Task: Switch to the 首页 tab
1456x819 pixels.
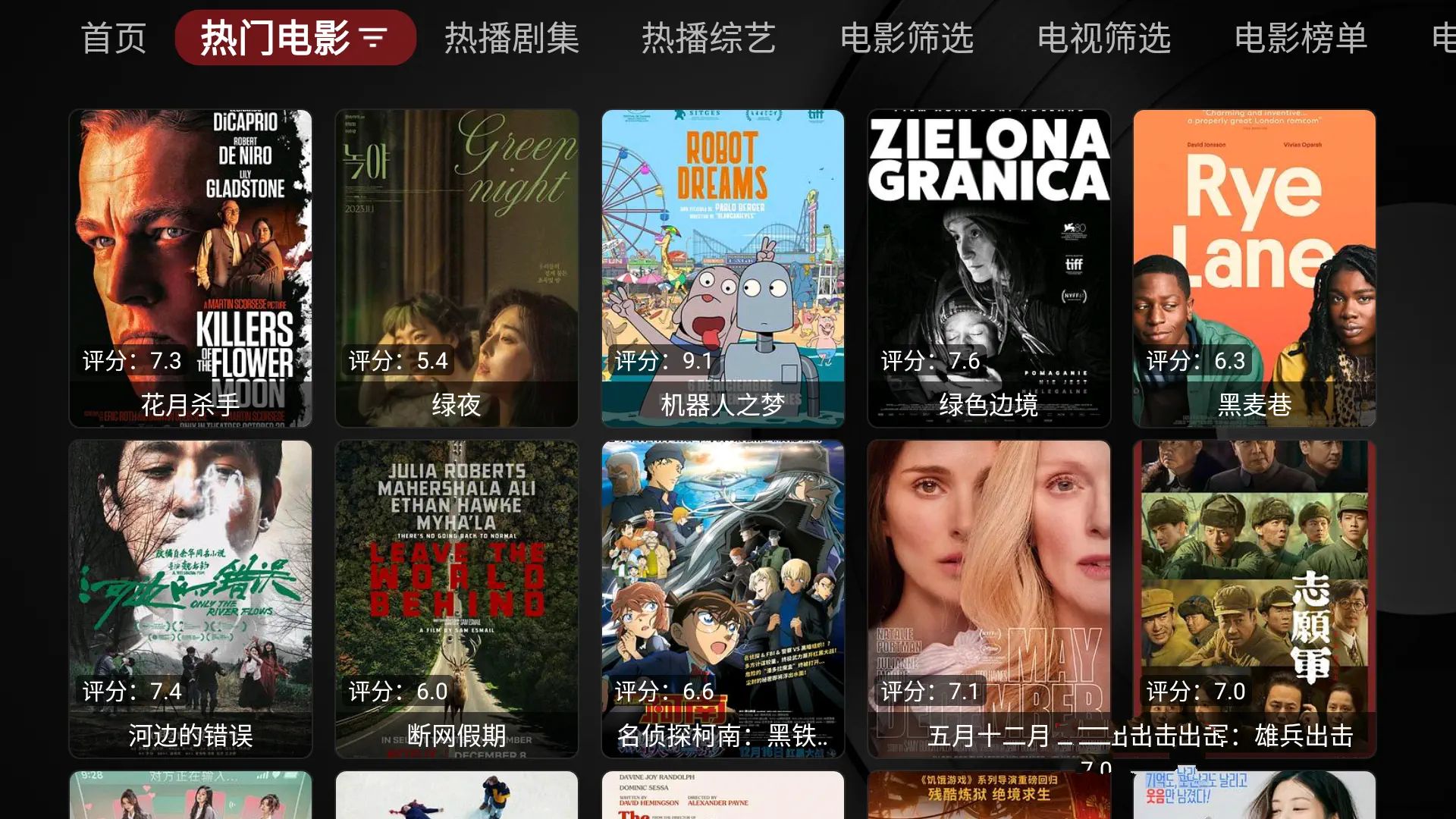Action: pos(114,38)
